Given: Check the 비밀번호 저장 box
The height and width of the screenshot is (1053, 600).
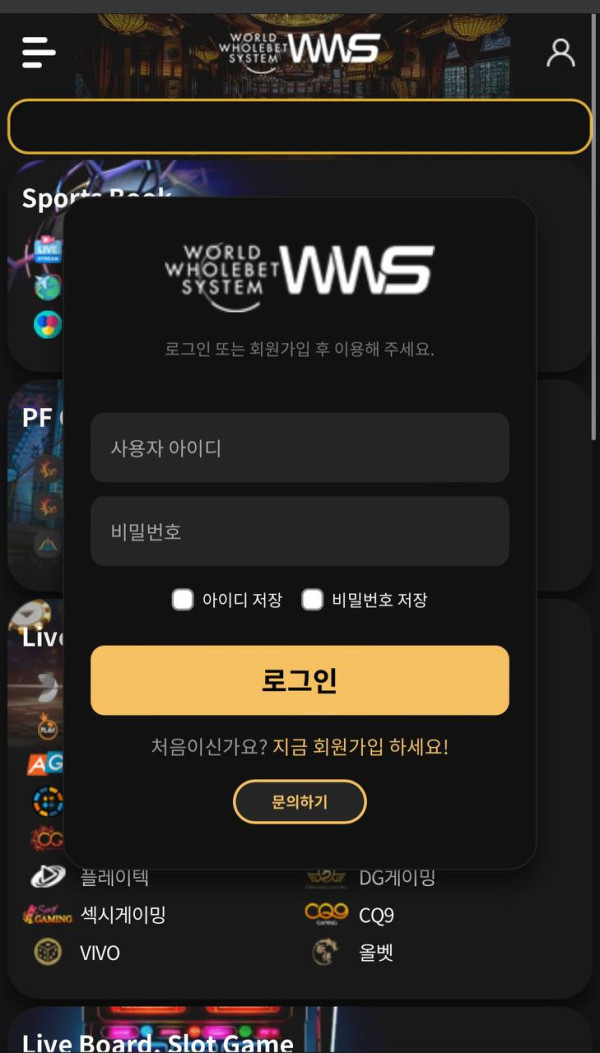Looking at the screenshot, I should (313, 600).
